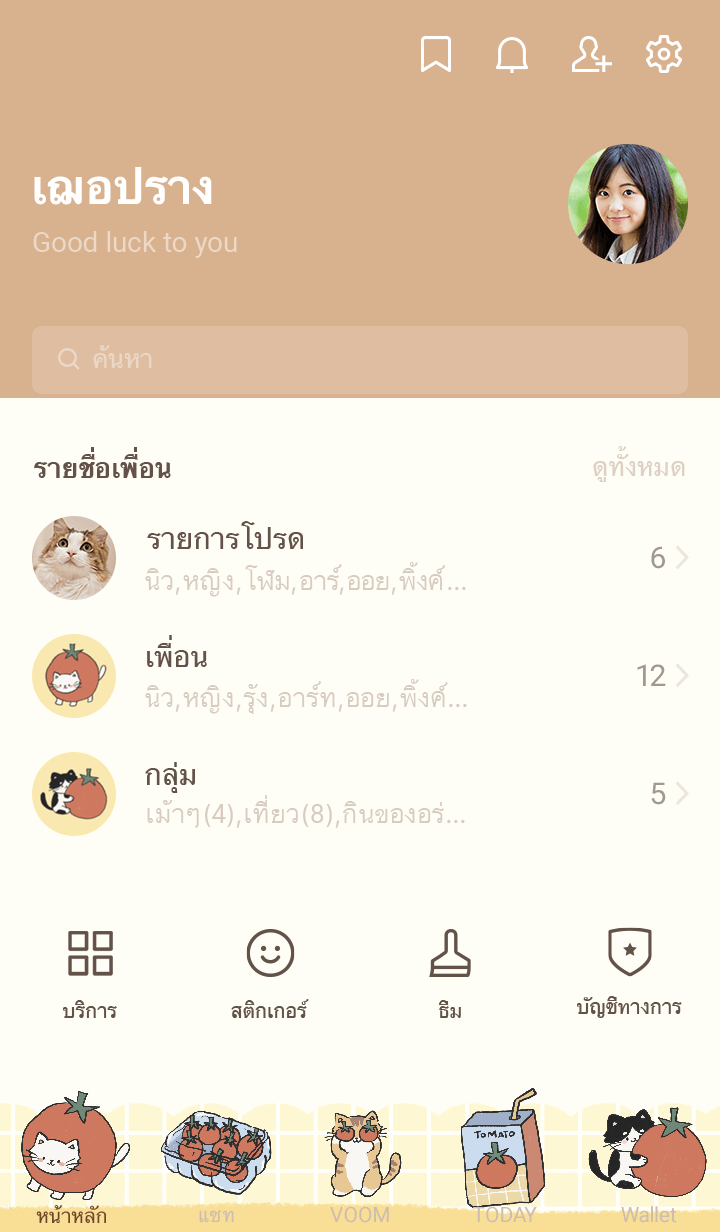This screenshot has width=720, height=1232.
Task: Switch to the แชท chats tab
Action: point(216,1160)
